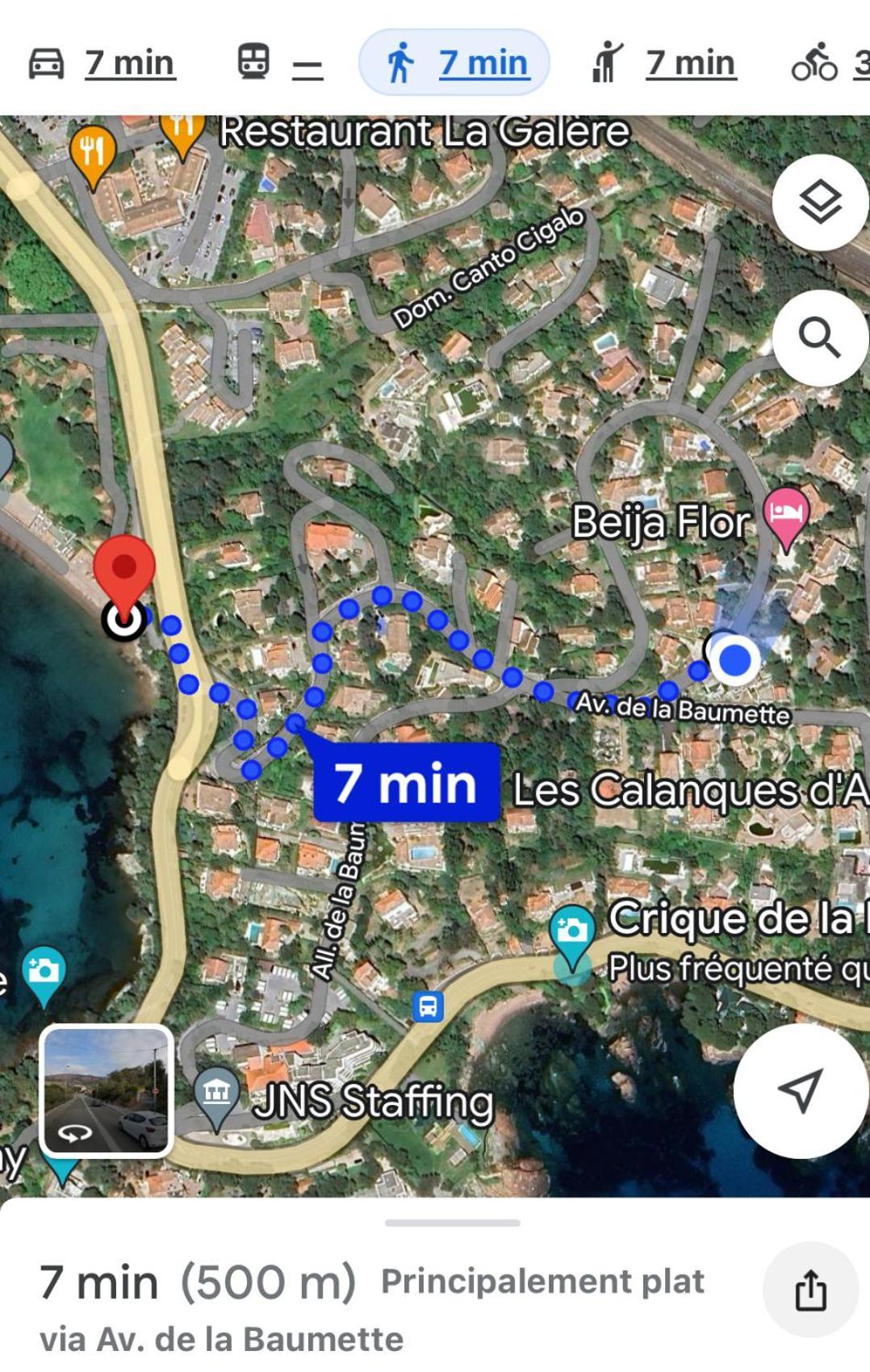
Task: Expand the route details bottom sheet handle
Action: coord(452,1223)
